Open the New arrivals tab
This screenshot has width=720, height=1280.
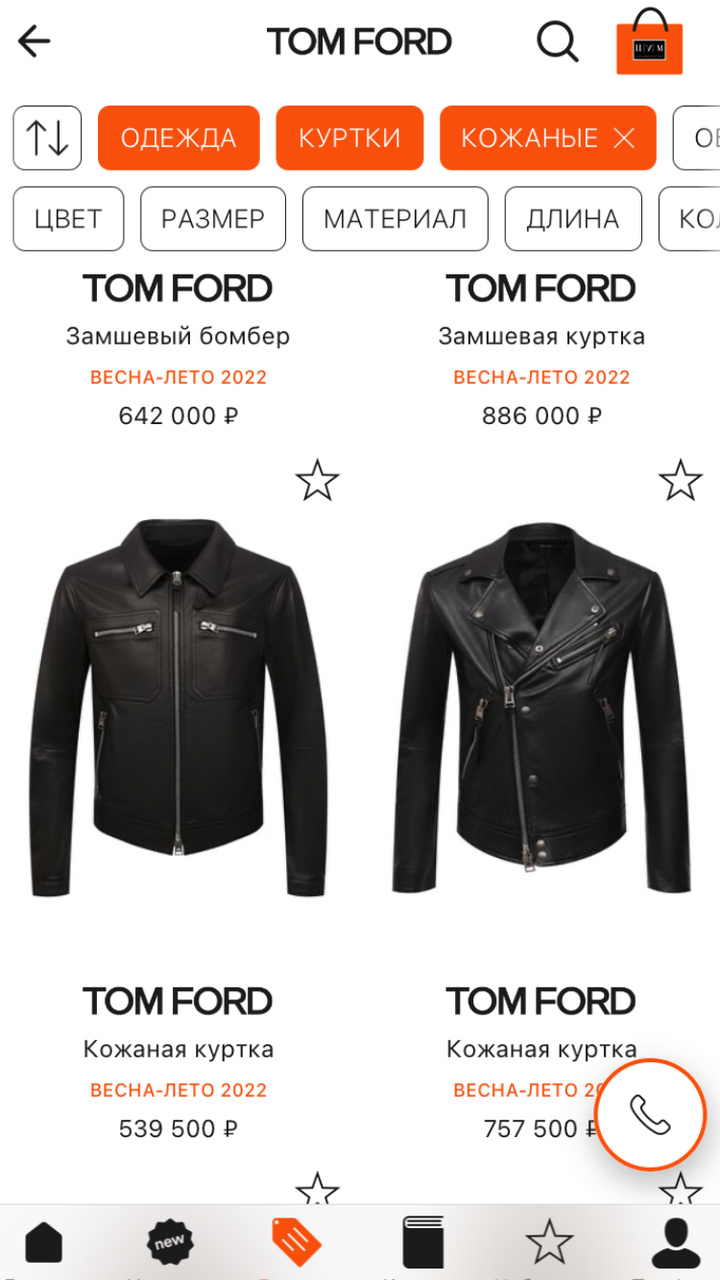(x=170, y=1243)
